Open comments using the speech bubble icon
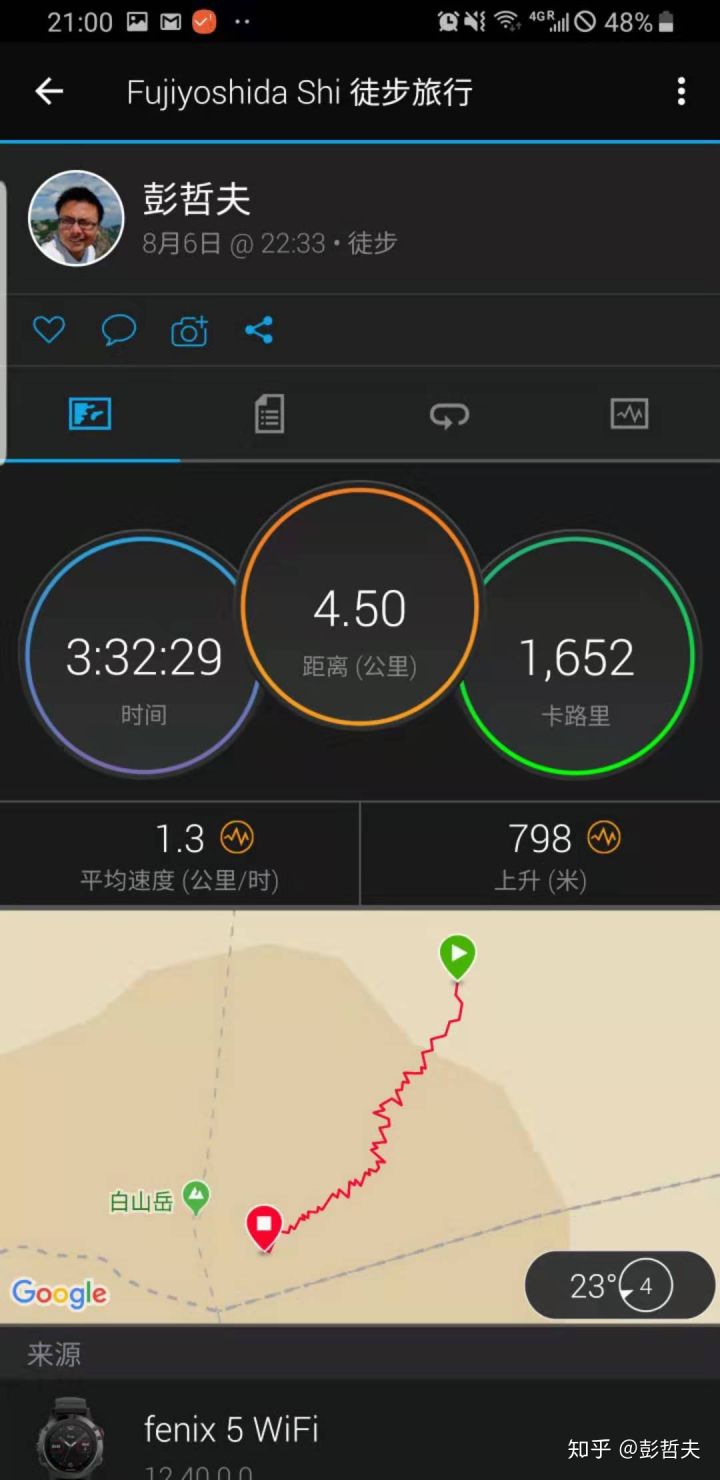This screenshot has height=1480, width=720. coord(118,330)
